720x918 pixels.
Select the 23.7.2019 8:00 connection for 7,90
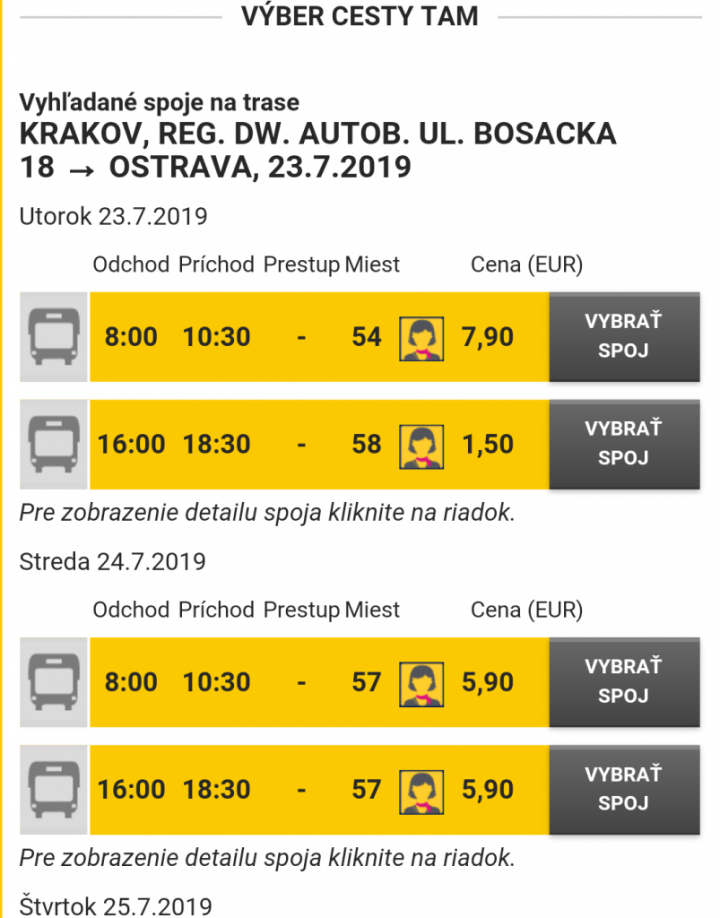click(624, 336)
